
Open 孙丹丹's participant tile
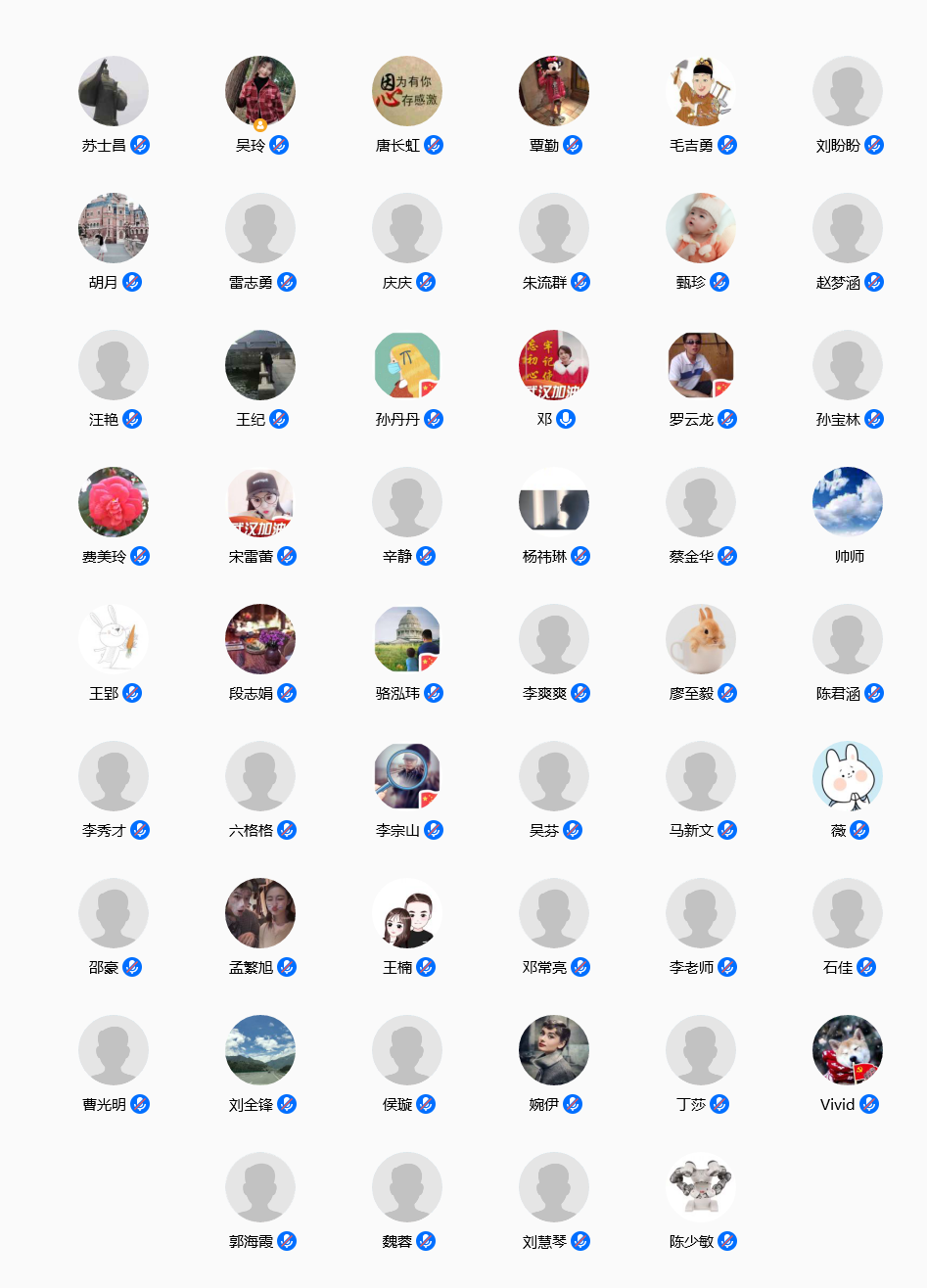coord(407,366)
